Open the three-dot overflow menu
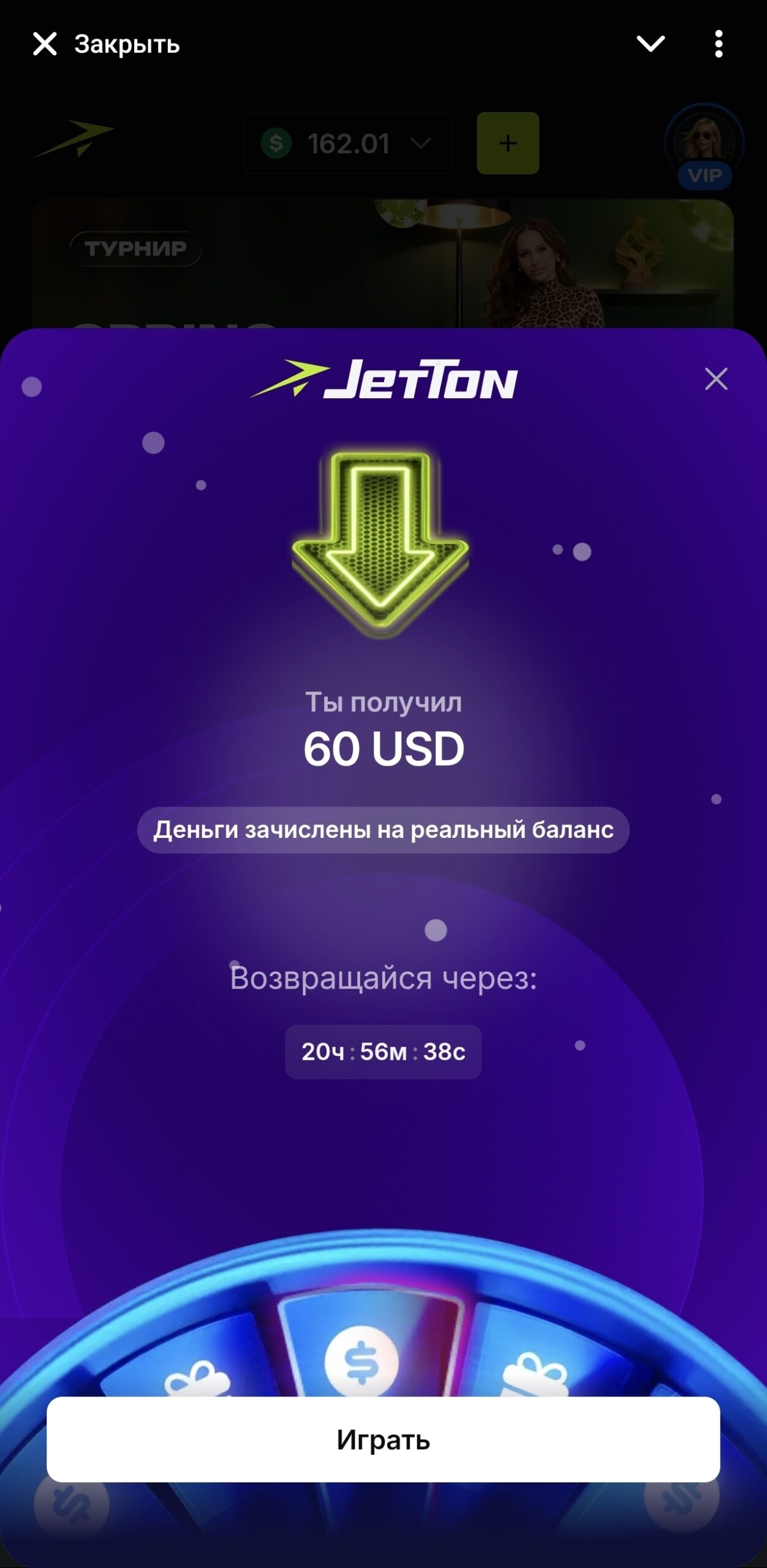The width and height of the screenshot is (767, 1568). (719, 44)
